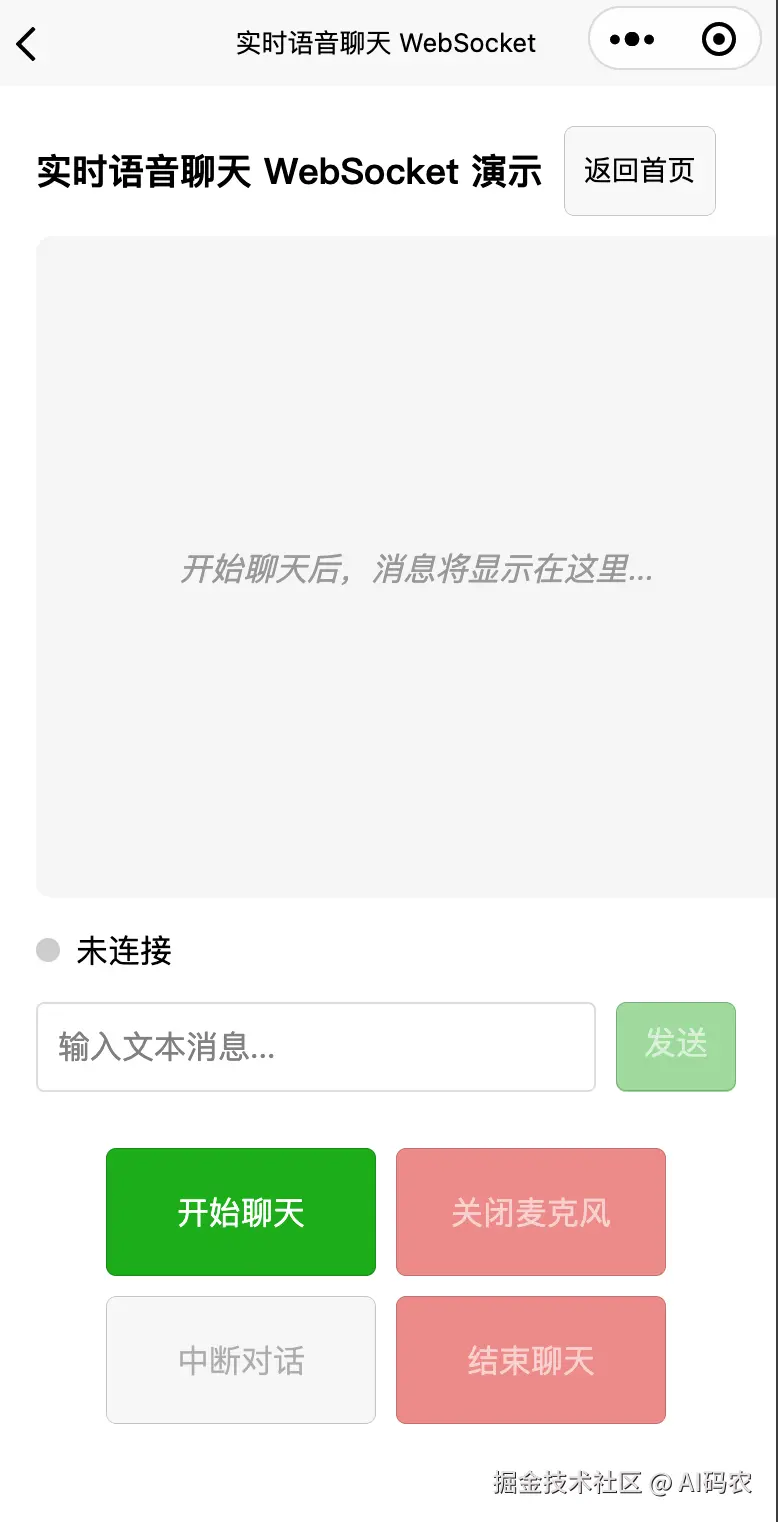Close the mini program with the circle icon
The width and height of the screenshot is (778, 1522).
coord(719,40)
